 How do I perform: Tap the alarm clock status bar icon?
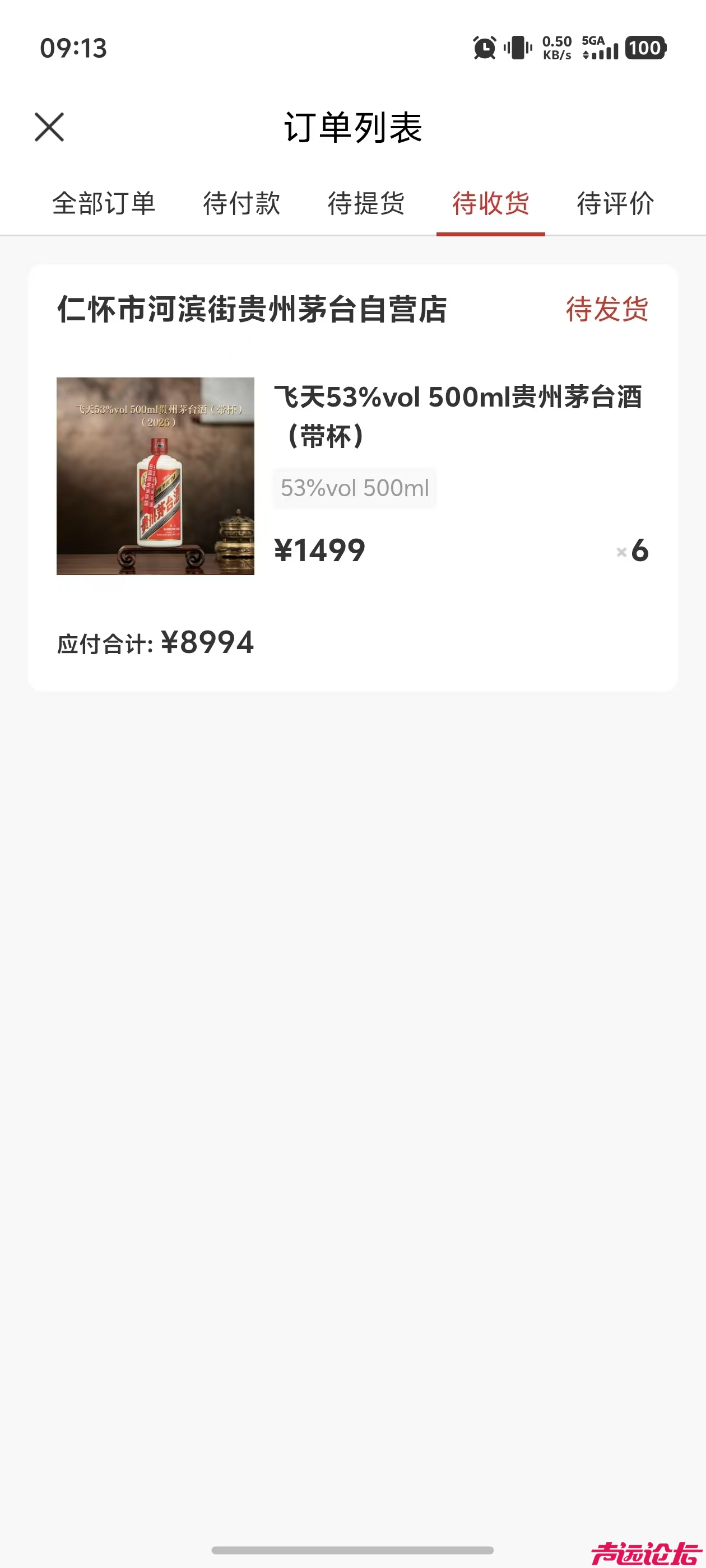coord(483,48)
